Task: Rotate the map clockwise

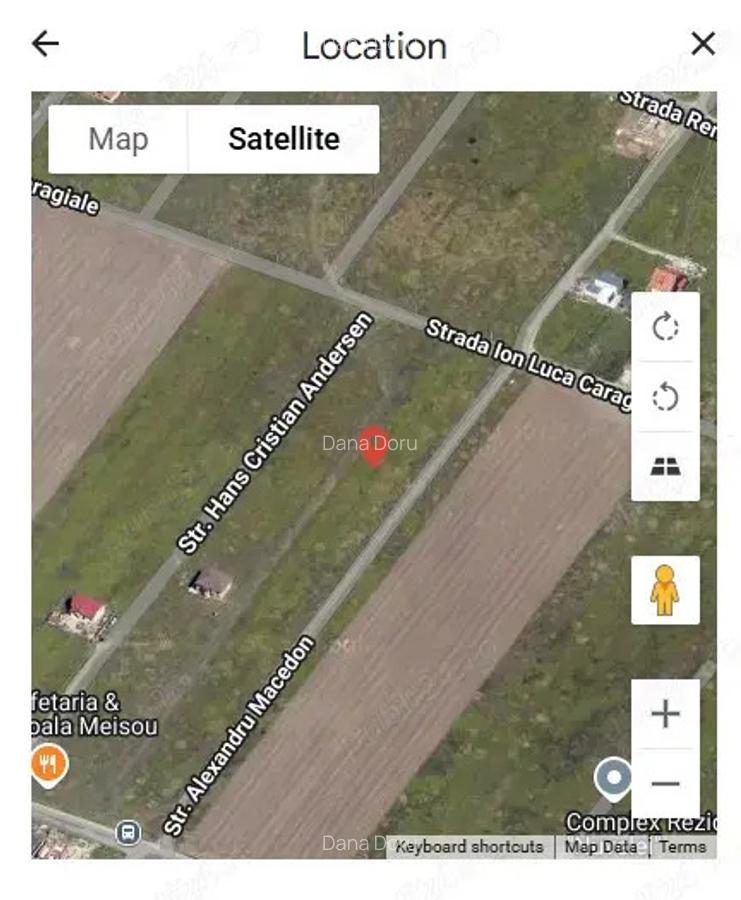Action: pos(665,328)
